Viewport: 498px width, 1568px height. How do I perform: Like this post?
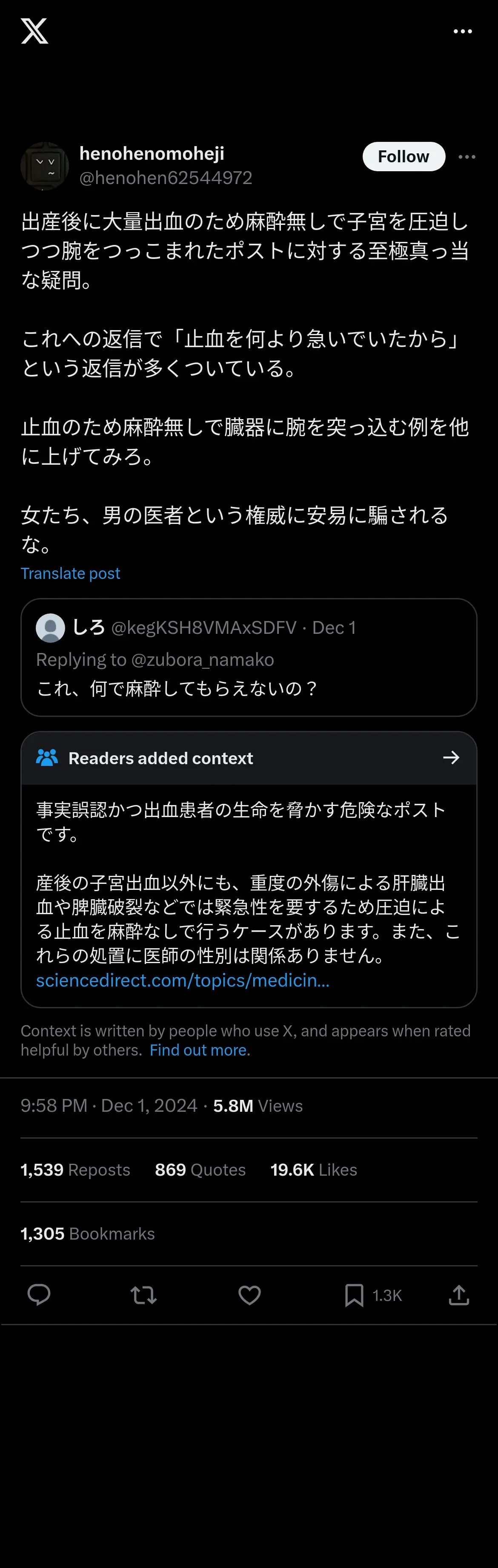pyautogui.click(x=249, y=1295)
